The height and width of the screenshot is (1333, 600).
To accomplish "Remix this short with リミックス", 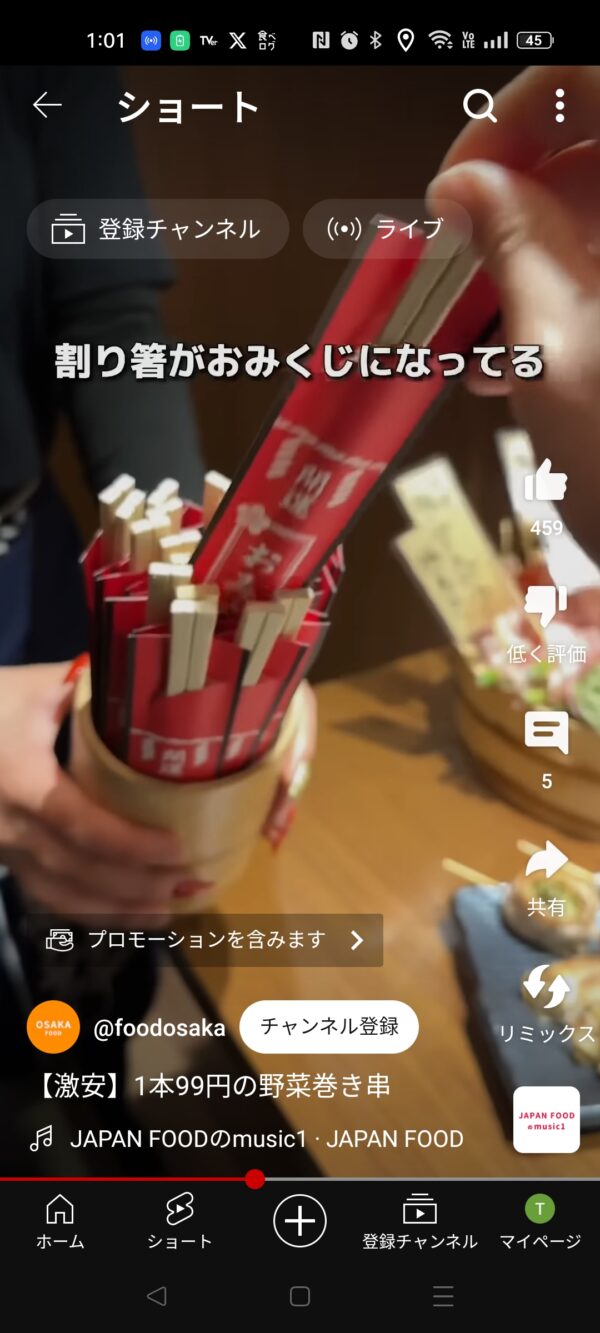I will (546, 988).
